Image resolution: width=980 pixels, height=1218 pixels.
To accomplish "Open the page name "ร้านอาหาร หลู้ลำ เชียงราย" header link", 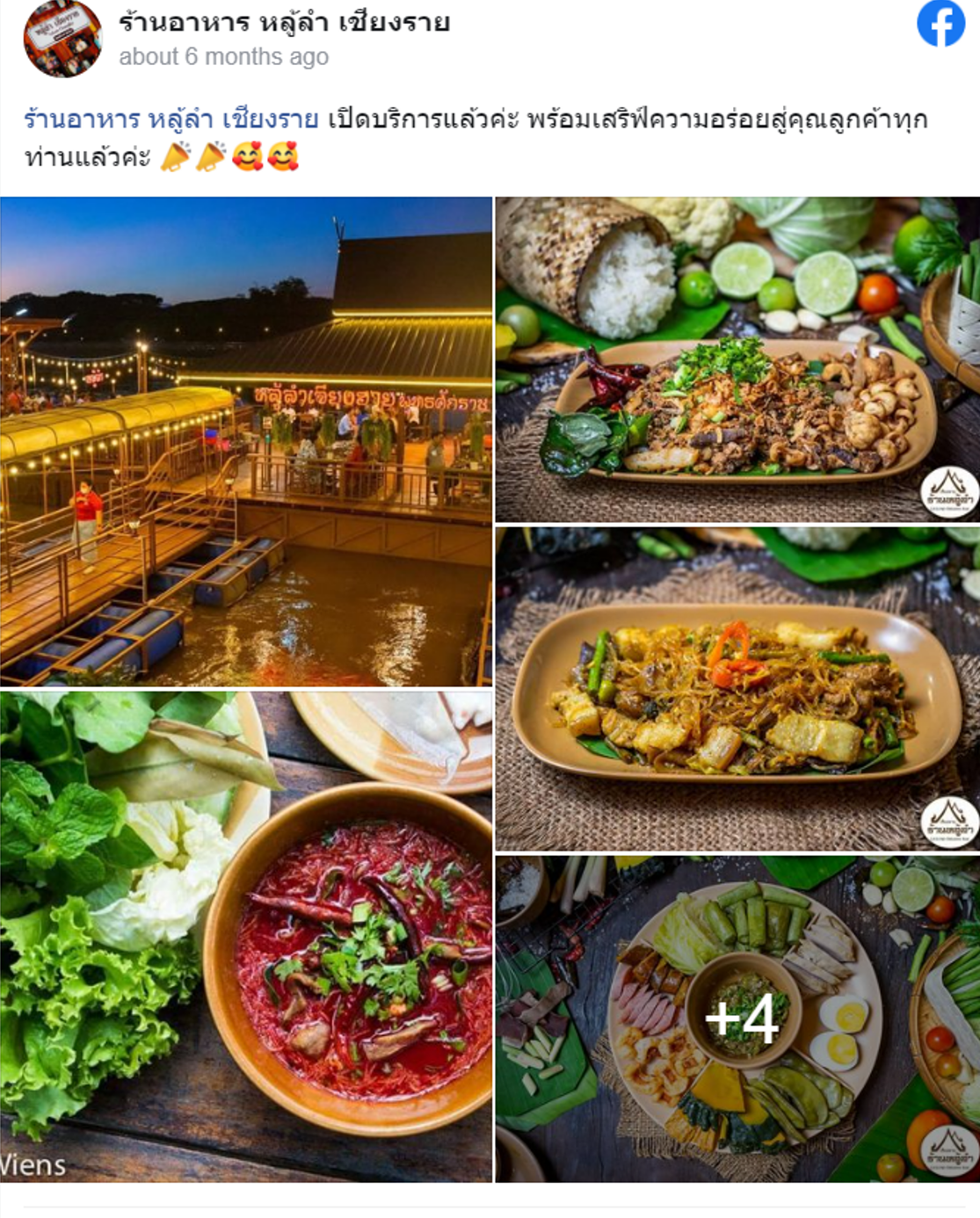I will (x=284, y=25).
